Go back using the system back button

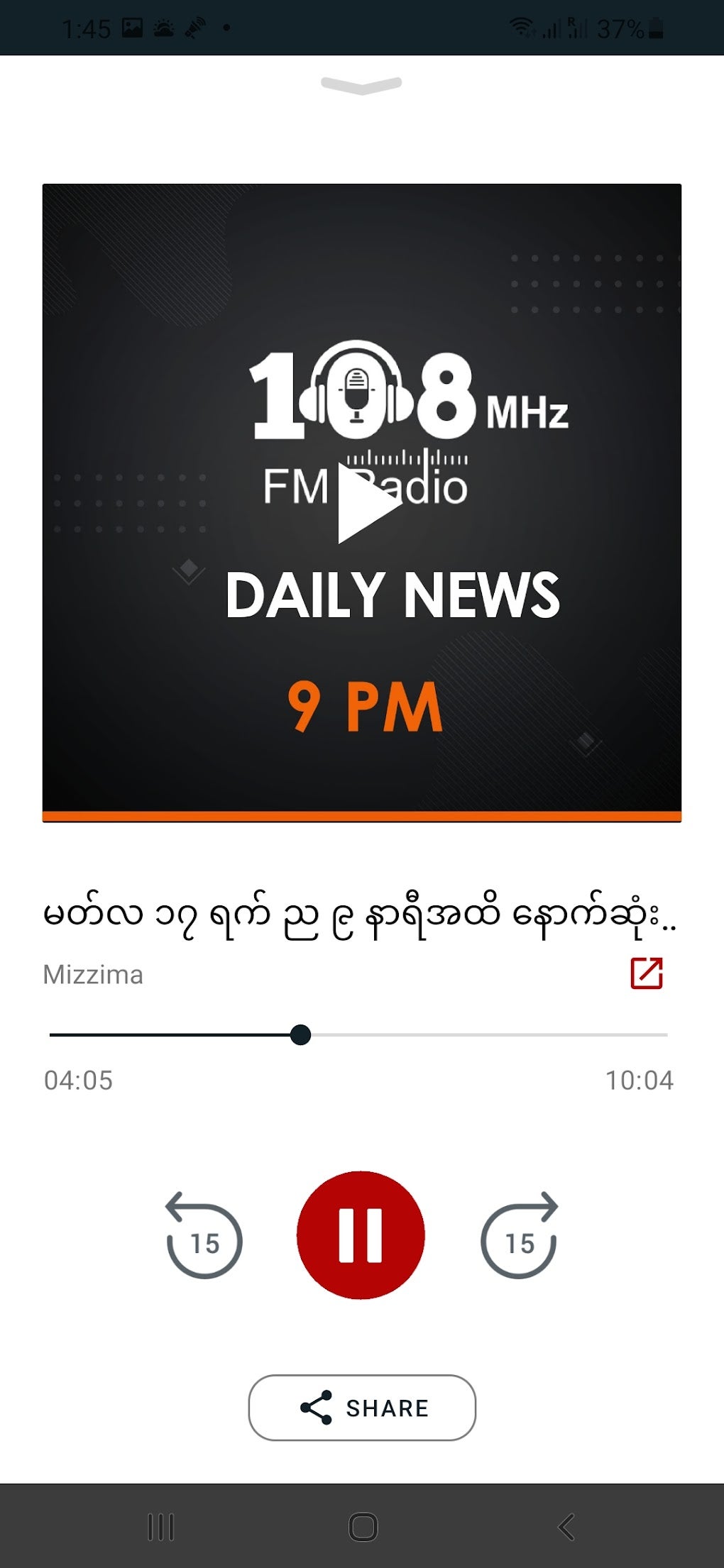tap(566, 1527)
